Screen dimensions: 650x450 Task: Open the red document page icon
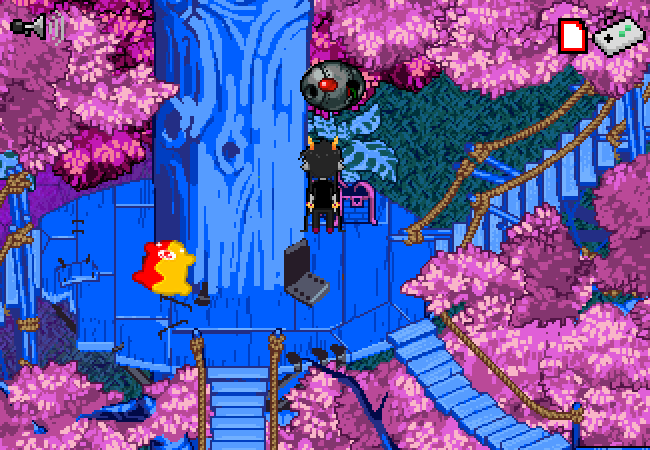tap(572, 36)
